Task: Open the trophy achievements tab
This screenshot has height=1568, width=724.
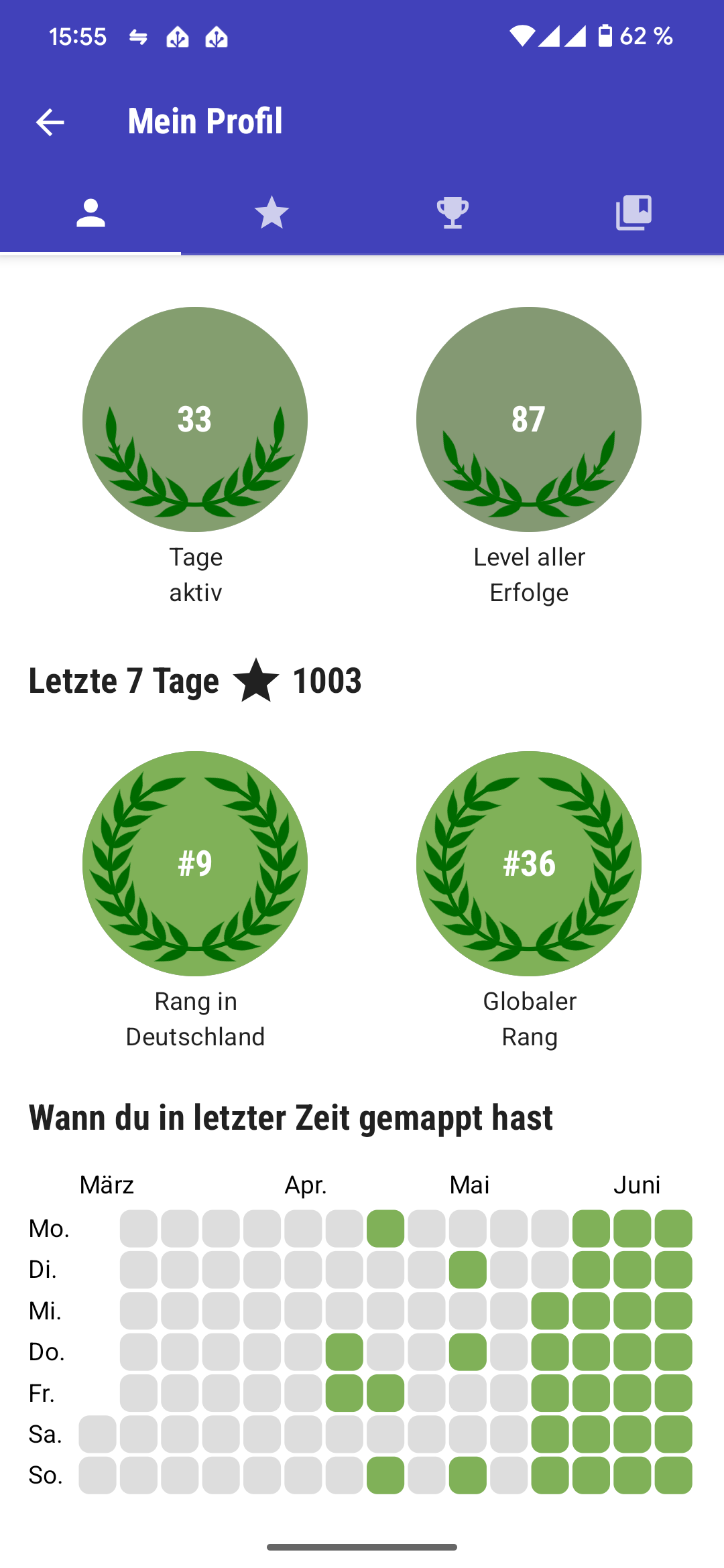Action: [x=452, y=213]
